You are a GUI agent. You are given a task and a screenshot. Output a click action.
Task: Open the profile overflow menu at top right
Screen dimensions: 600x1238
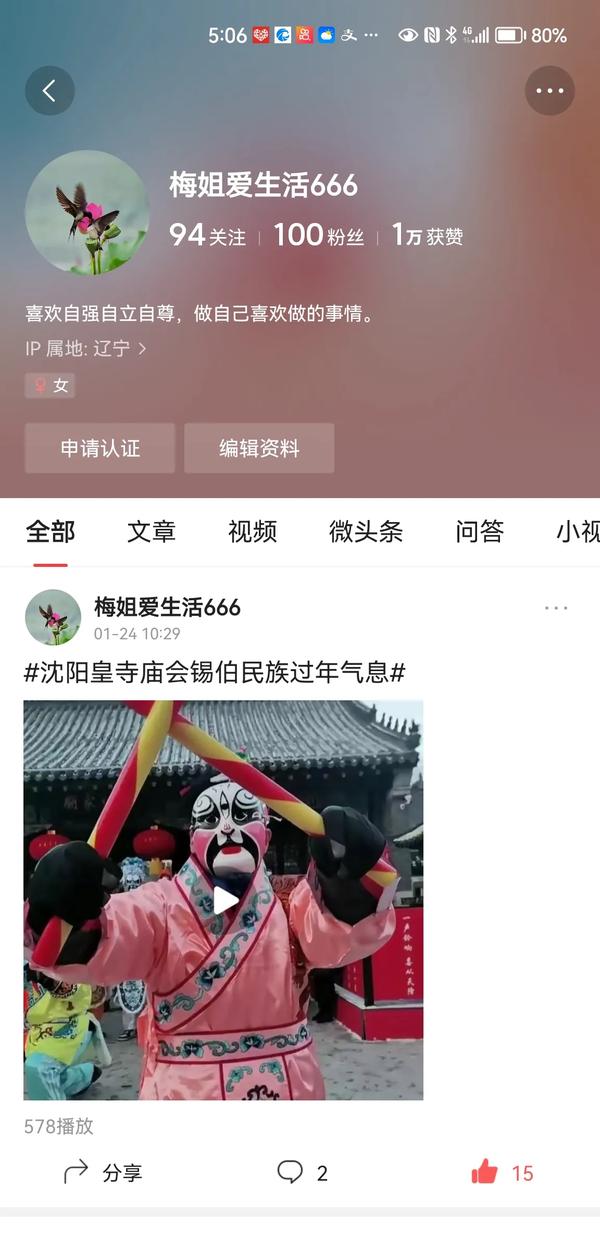(549, 91)
